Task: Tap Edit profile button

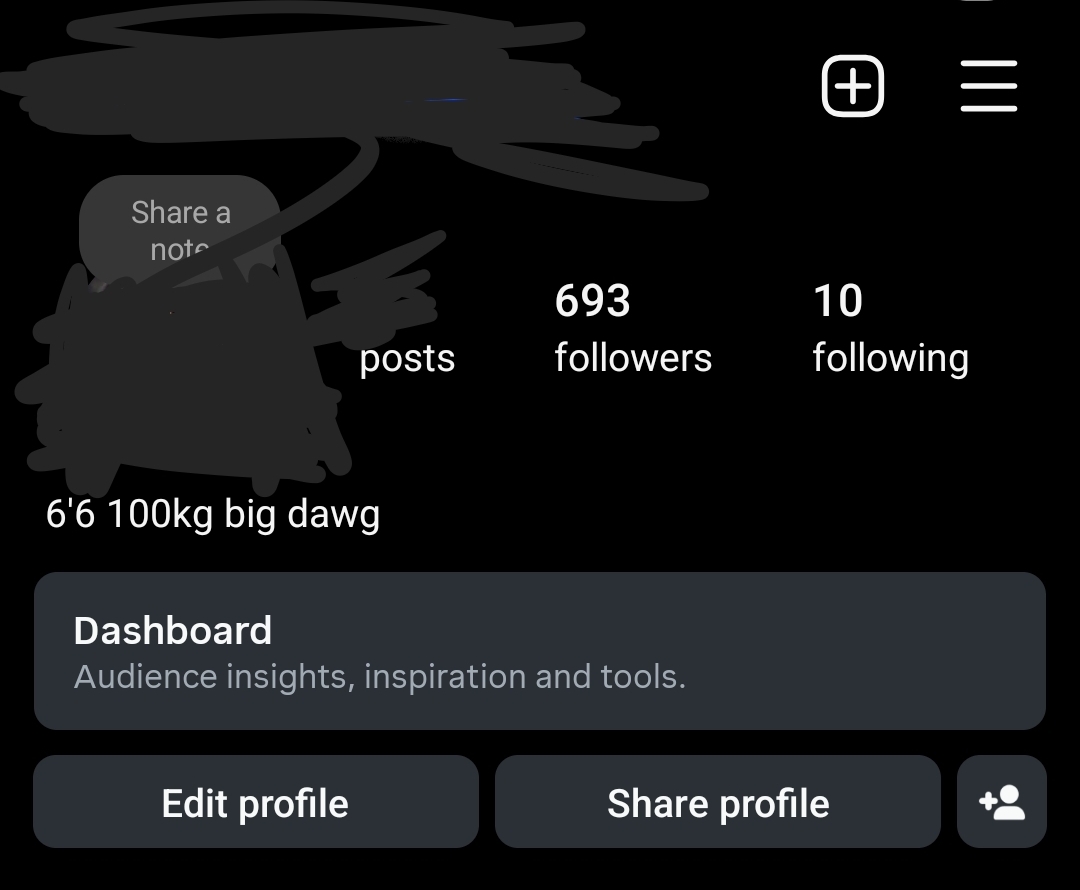Action: coord(256,803)
